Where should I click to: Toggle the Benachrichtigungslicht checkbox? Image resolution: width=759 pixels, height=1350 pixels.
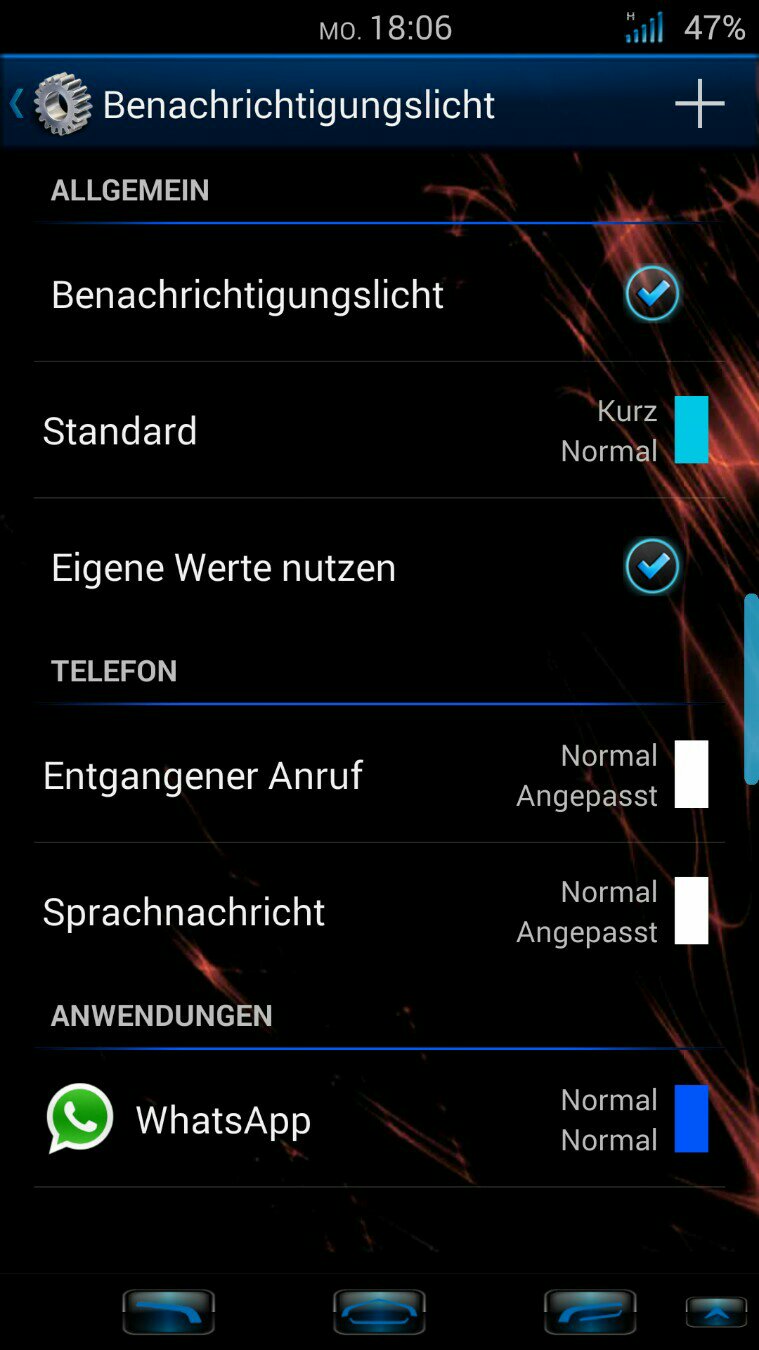click(652, 294)
